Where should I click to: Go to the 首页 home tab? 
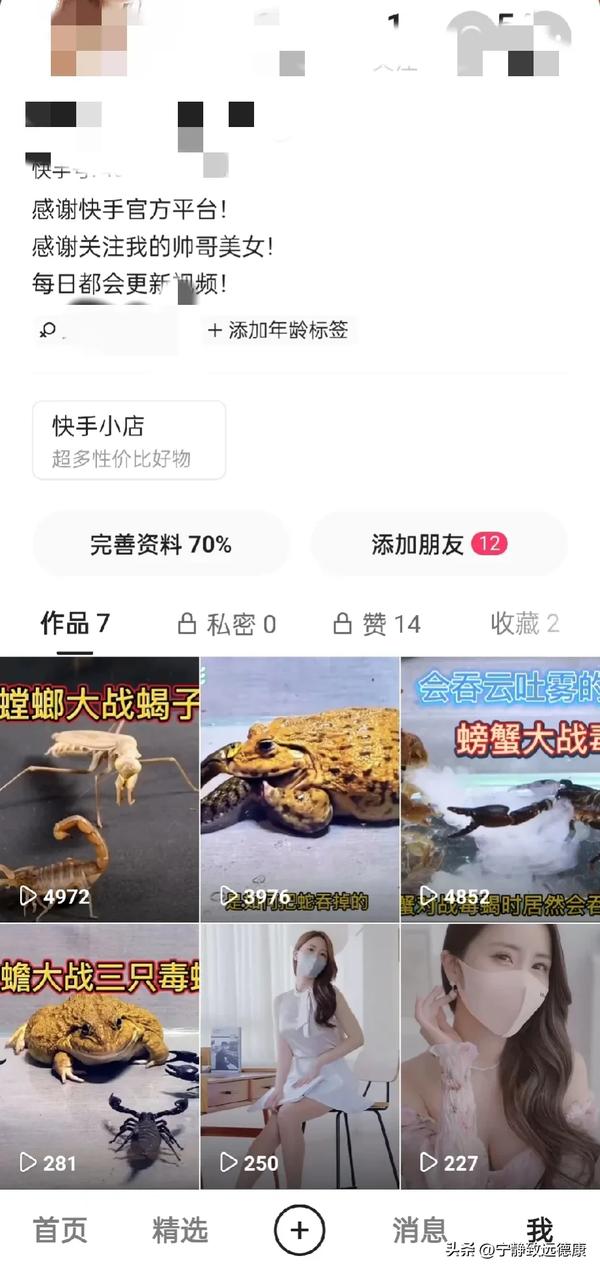(x=60, y=1230)
